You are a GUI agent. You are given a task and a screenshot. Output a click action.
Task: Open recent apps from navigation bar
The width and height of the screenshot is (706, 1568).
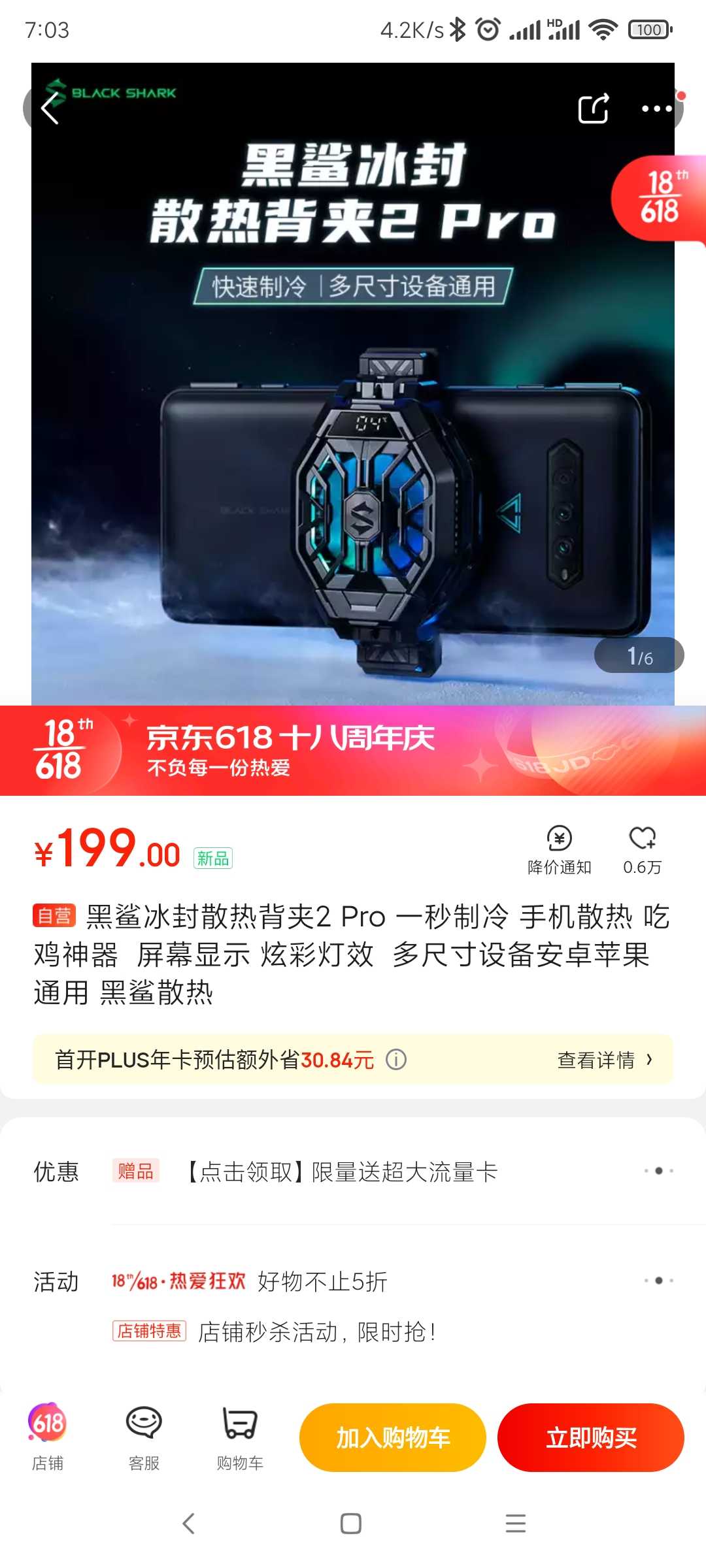click(516, 1524)
